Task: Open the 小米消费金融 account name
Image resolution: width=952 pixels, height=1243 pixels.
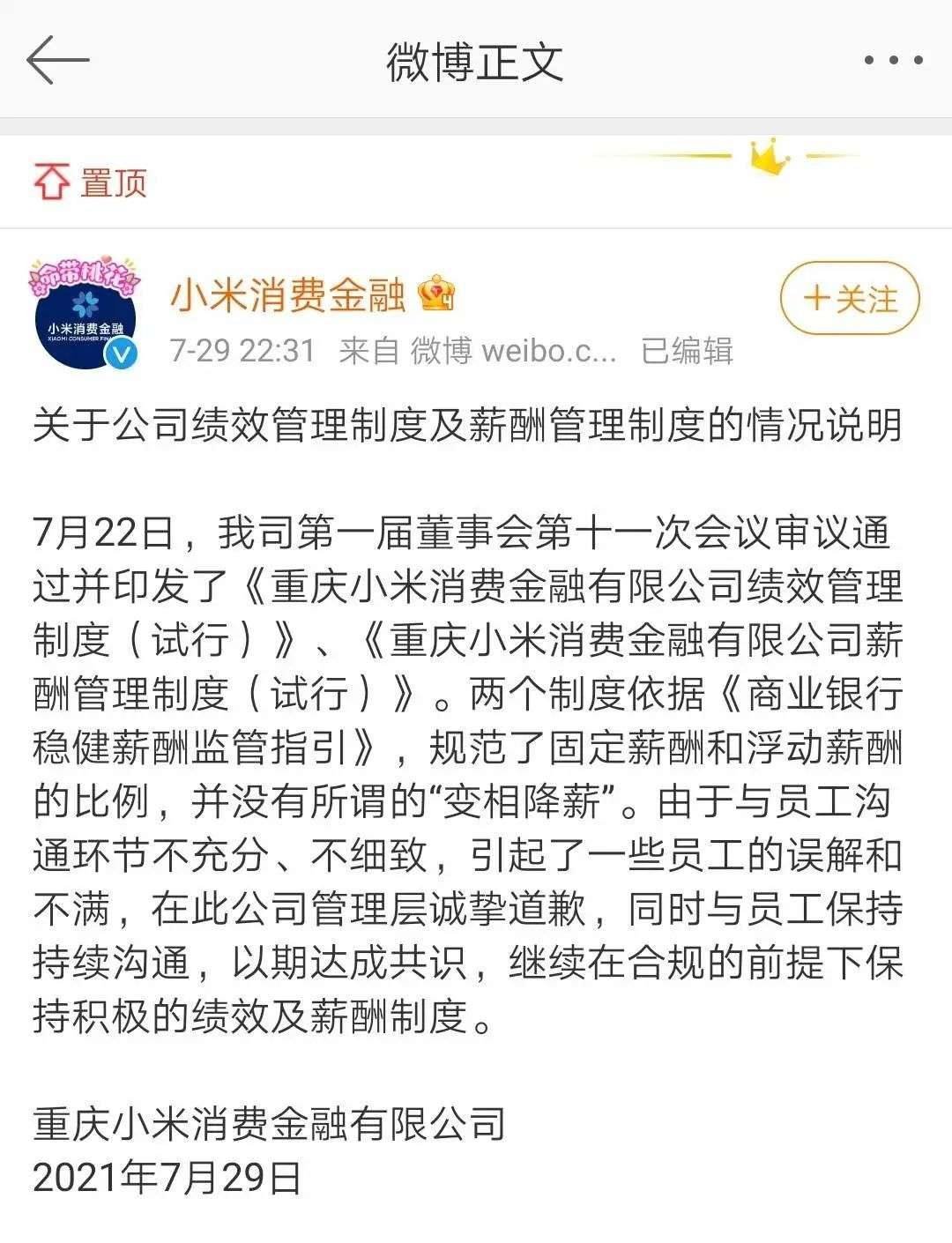Action: tap(287, 295)
